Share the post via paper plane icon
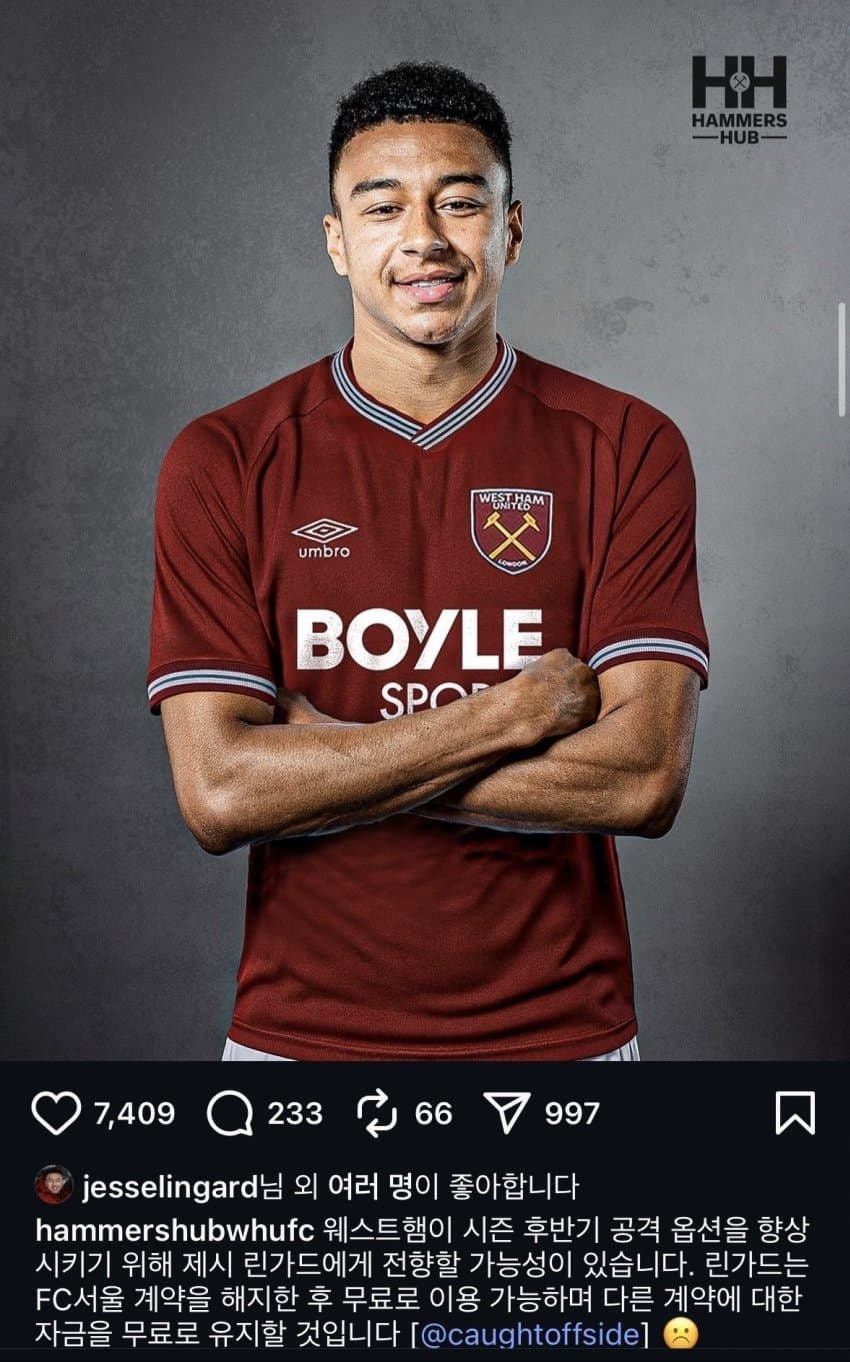Viewport: 850px width, 1362px height. [507, 1113]
